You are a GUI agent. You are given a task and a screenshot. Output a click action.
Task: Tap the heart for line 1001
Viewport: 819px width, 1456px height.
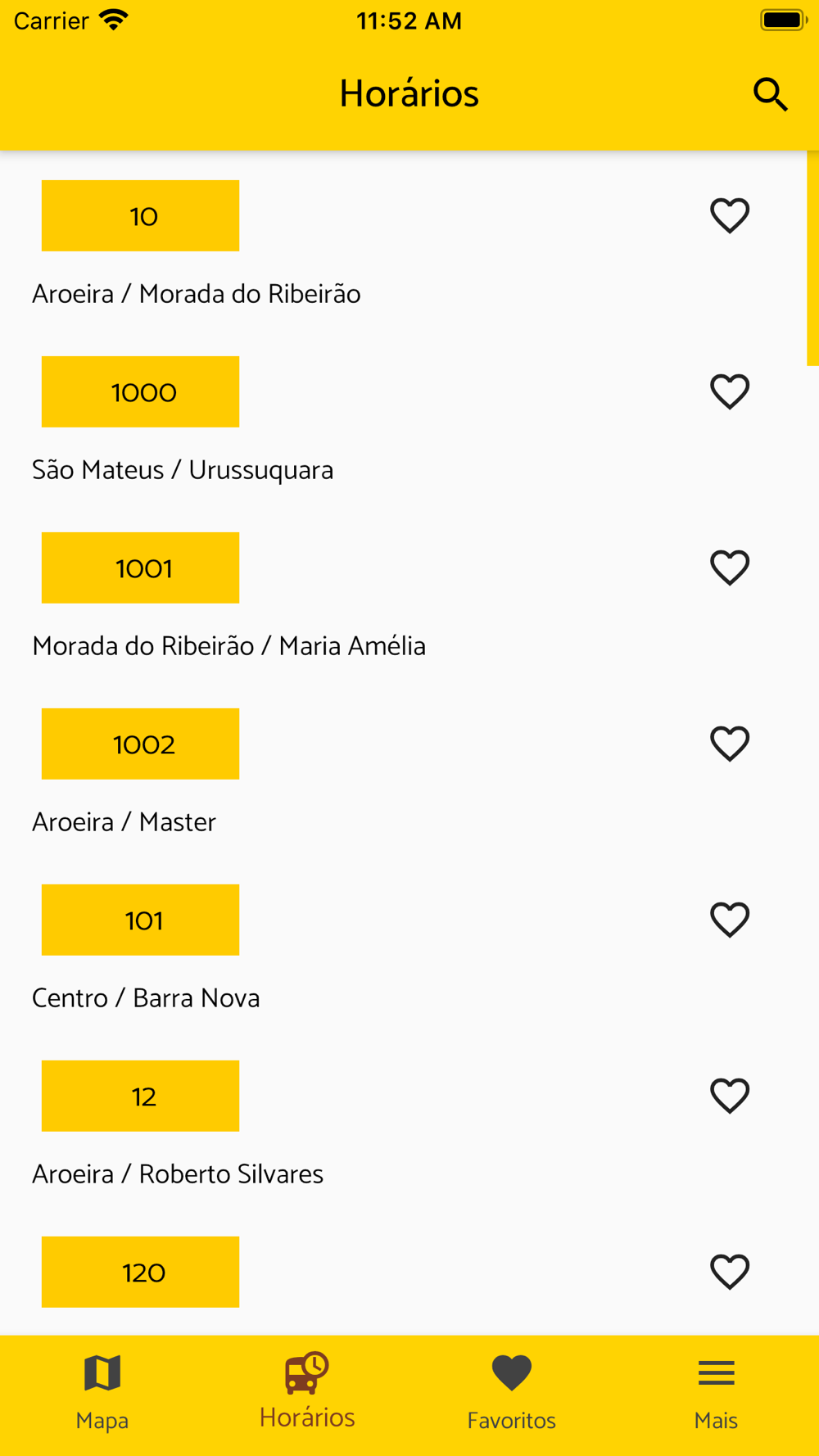pos(730,567)
